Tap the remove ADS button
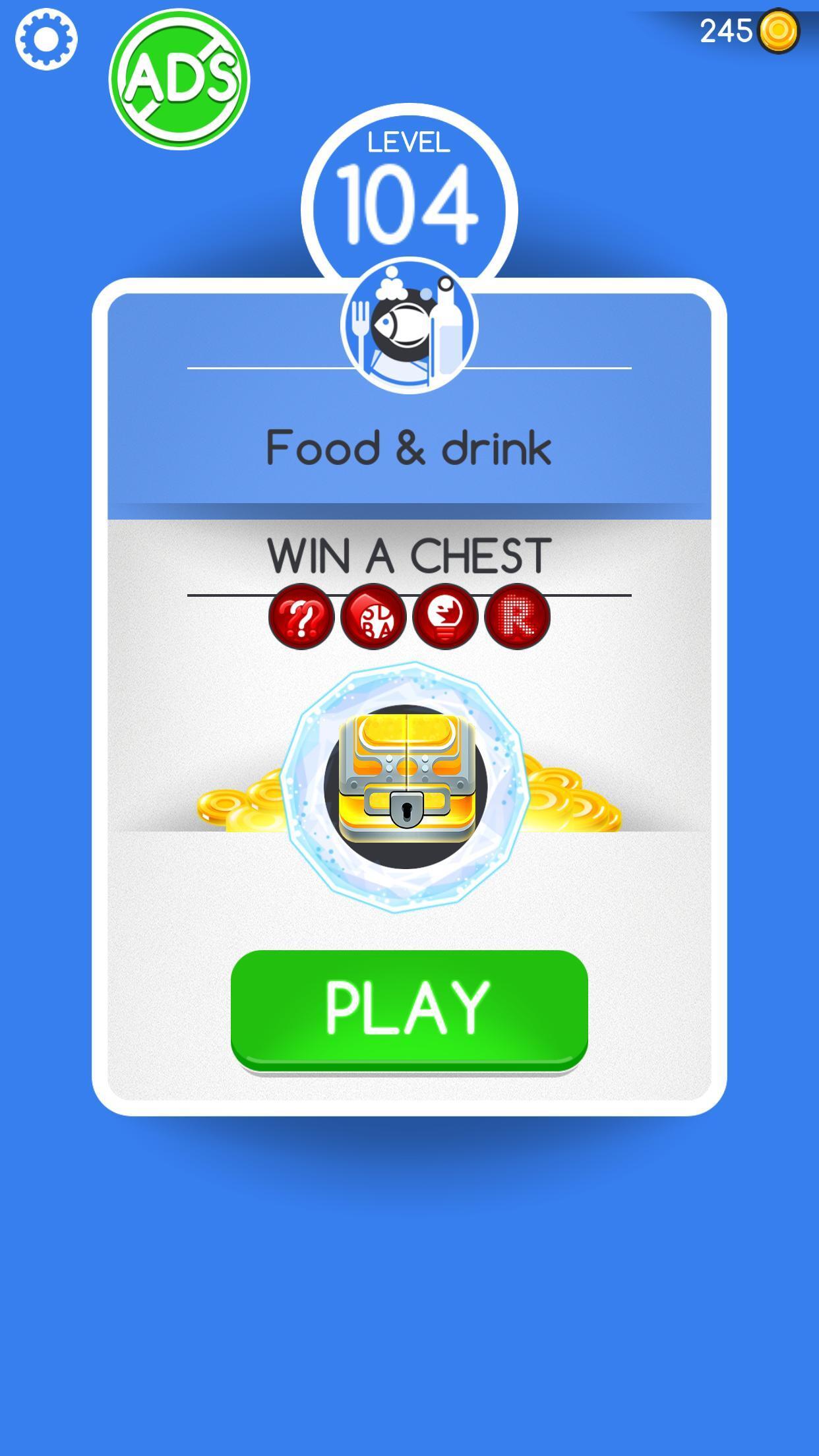 pyautogui.click(x=179, y=79)
